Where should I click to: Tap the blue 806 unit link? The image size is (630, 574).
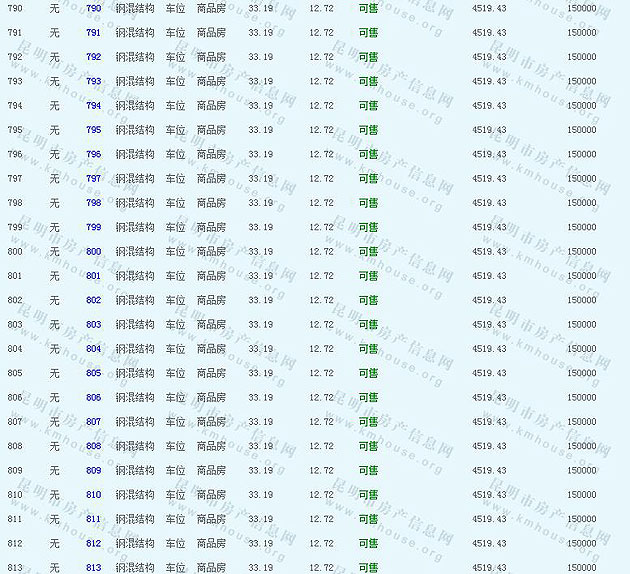click(x=94, y=397)
